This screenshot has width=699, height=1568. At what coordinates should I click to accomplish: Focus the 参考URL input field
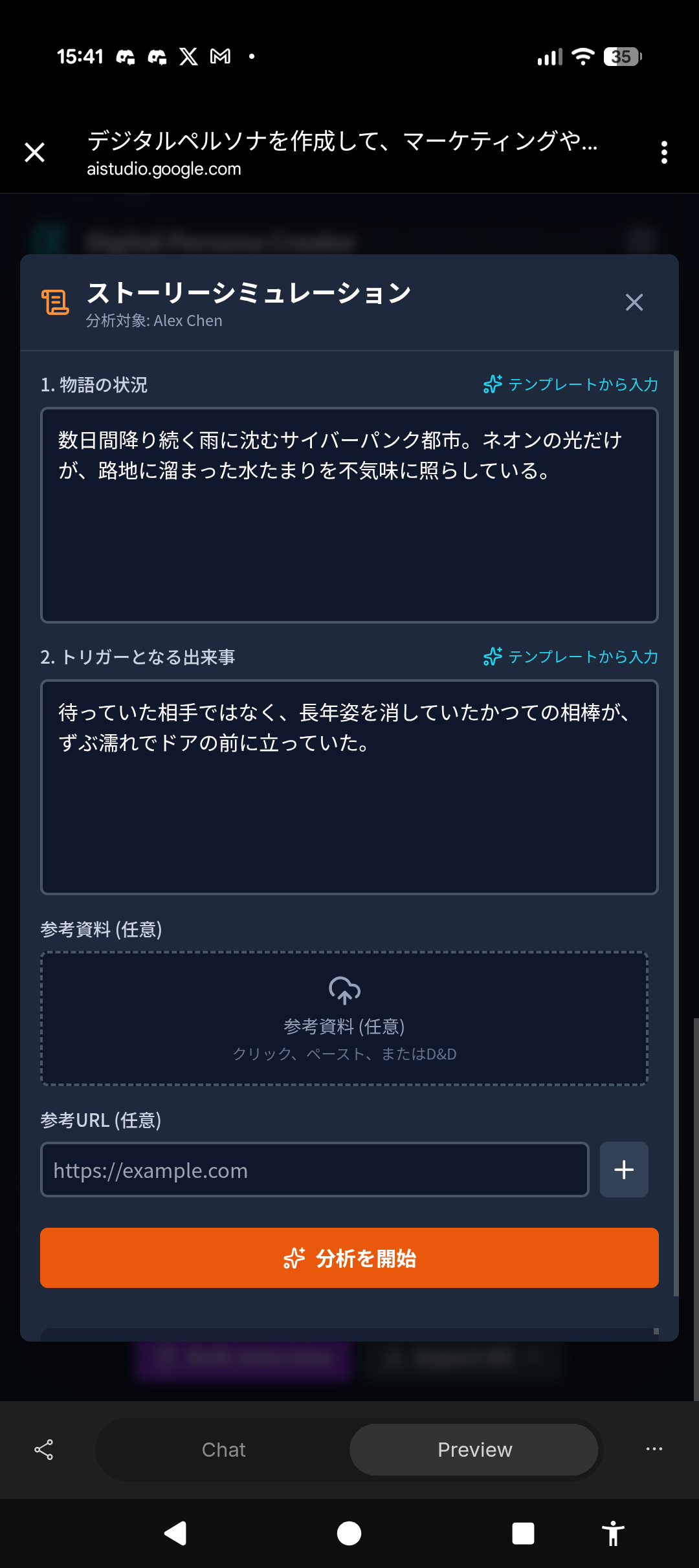pyautogui.click(x=315, y=1170)
